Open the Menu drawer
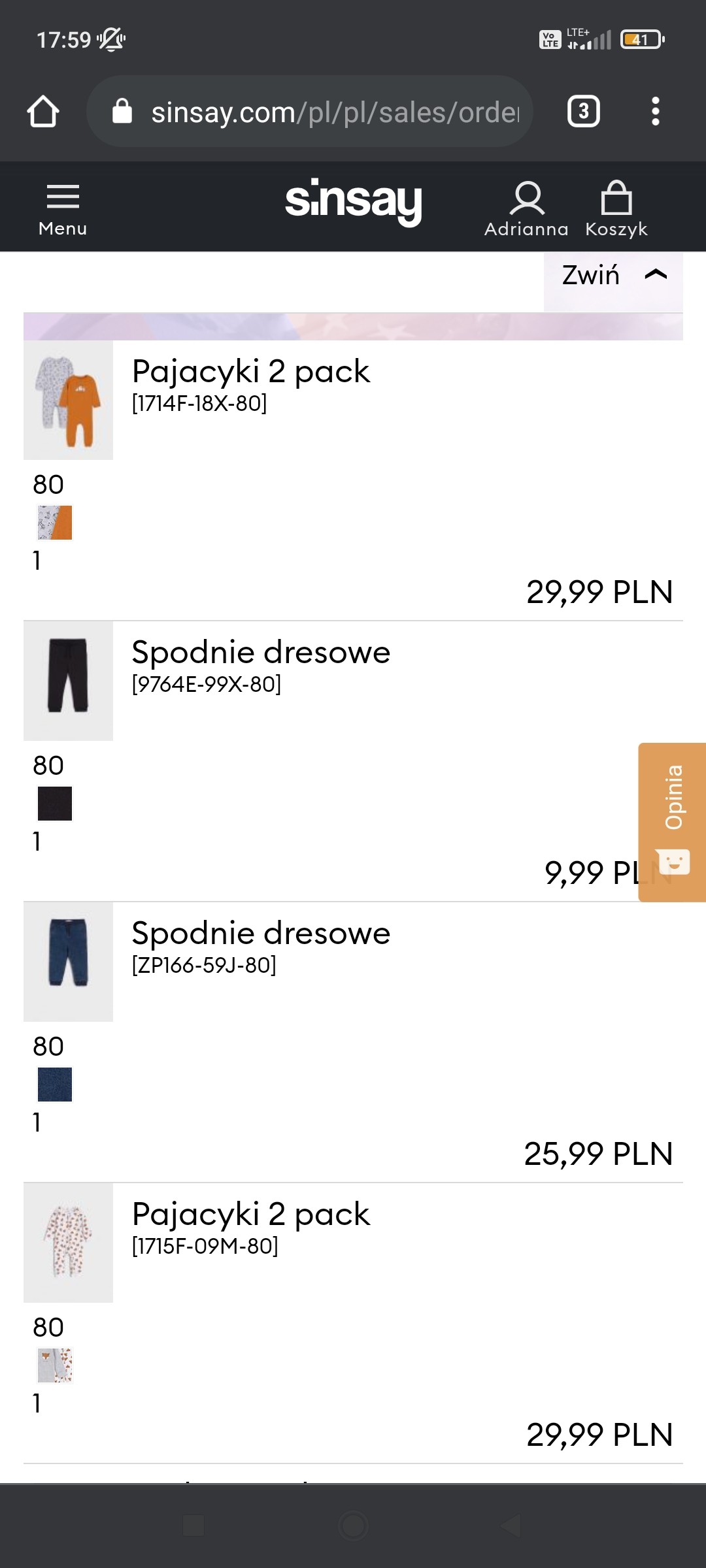 (x=63, y=208)
